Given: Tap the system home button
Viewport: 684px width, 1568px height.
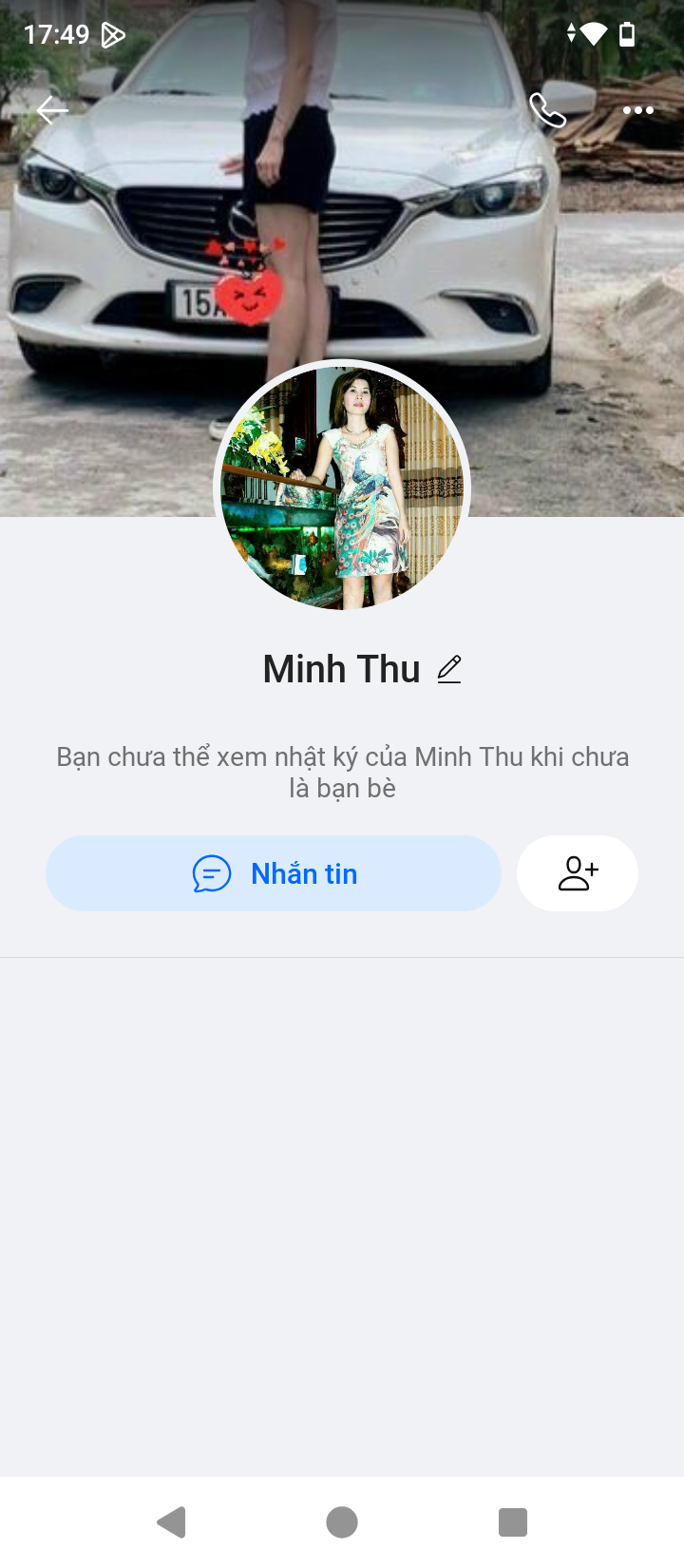Looking at the screenshot, I should coord(342,1522).
